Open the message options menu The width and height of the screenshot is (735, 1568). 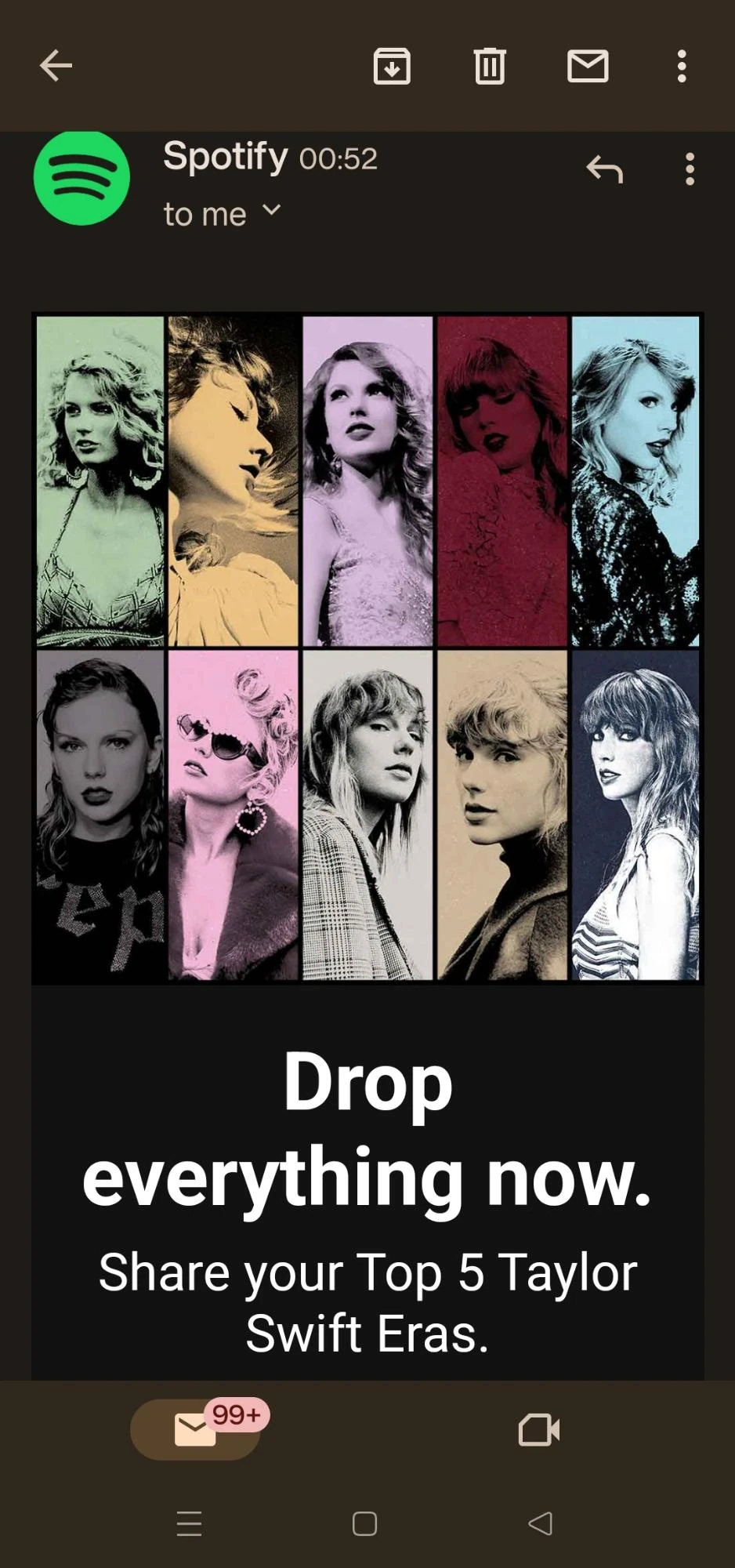[x=689, y=170]
